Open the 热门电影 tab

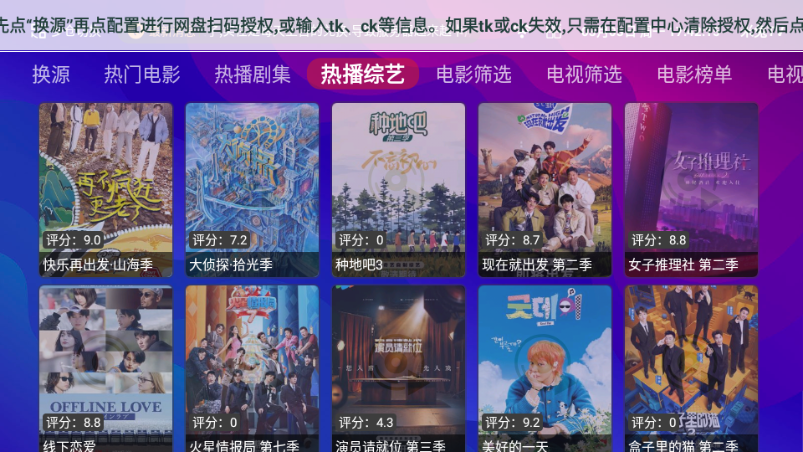142,74
